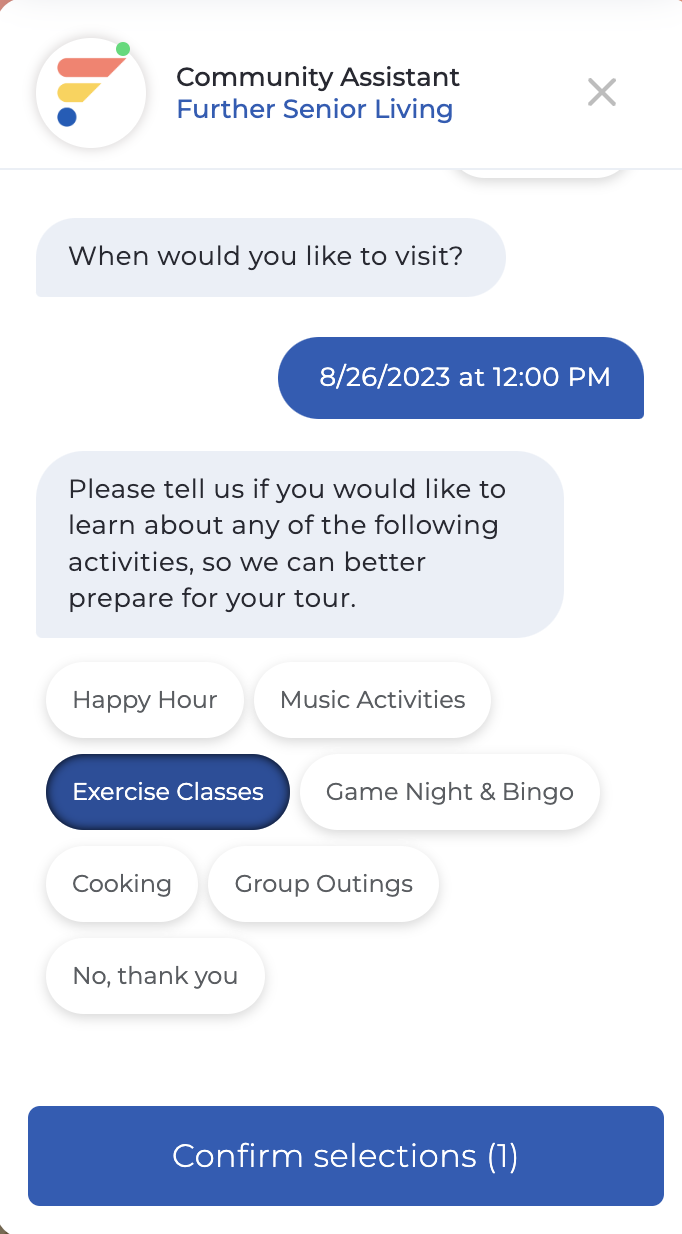682x1234 pixels.
Task: Deselect the Exercise Classes chip
Action: pyautogui.click(x=168, y=792)
